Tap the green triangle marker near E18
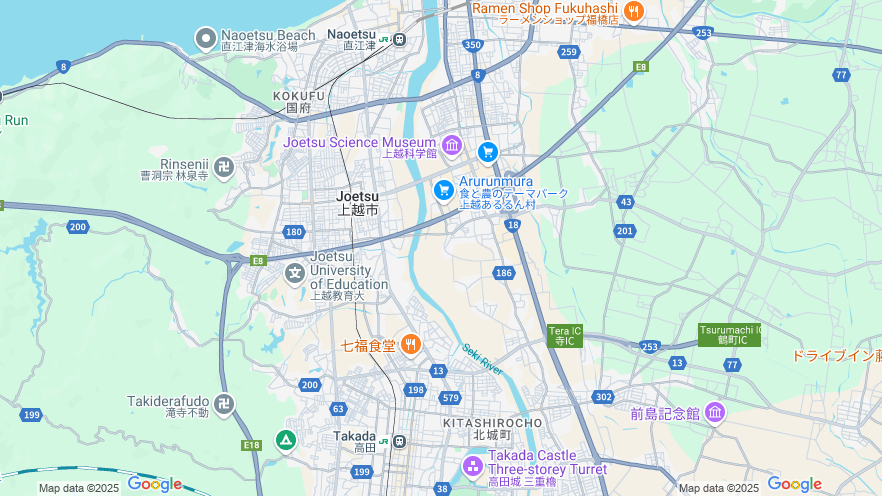Screen dimensions: 882x496 [286, 439]
